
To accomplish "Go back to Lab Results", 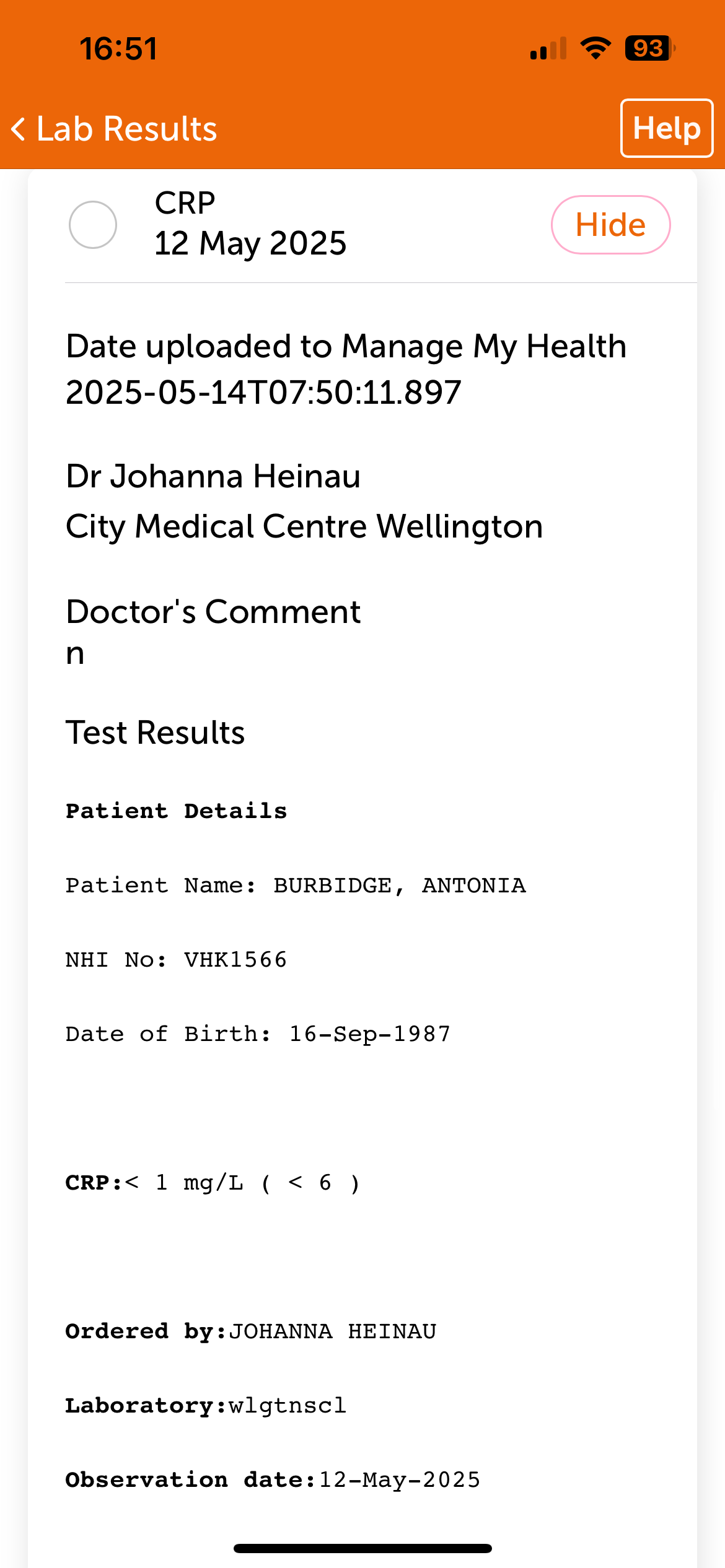I will (x=115, y=129).
